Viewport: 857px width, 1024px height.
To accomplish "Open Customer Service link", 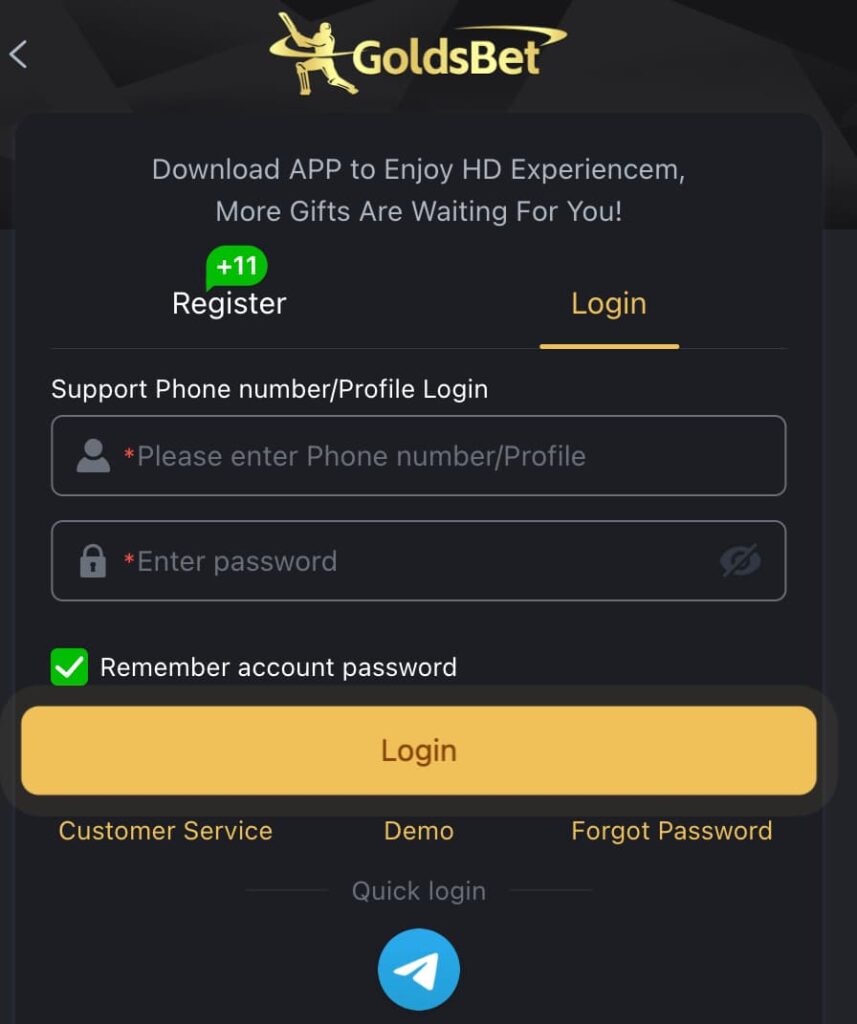I will coord(165,831).
